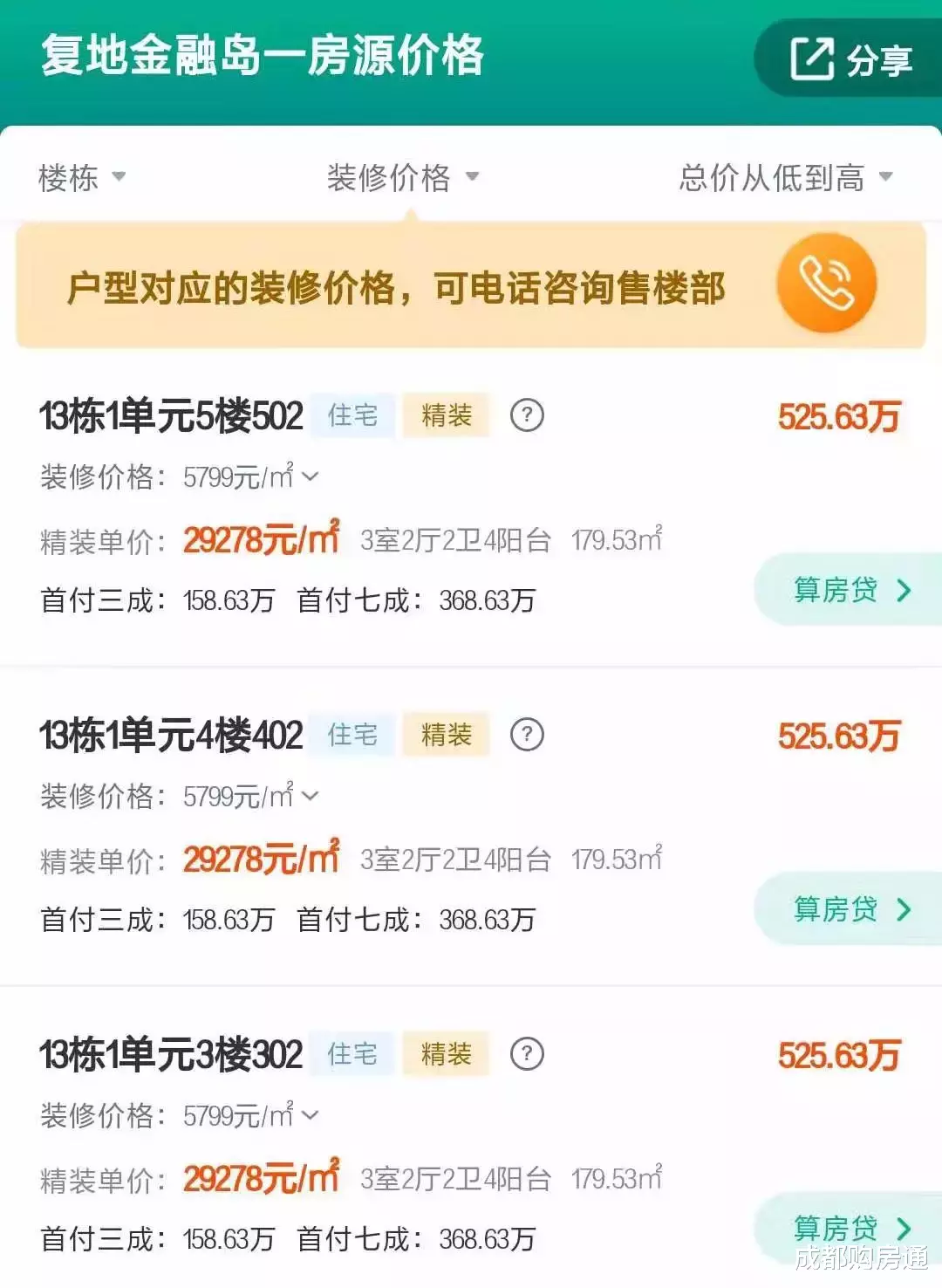Open listing 13栋1单元5楼502 details

point(172,417)
